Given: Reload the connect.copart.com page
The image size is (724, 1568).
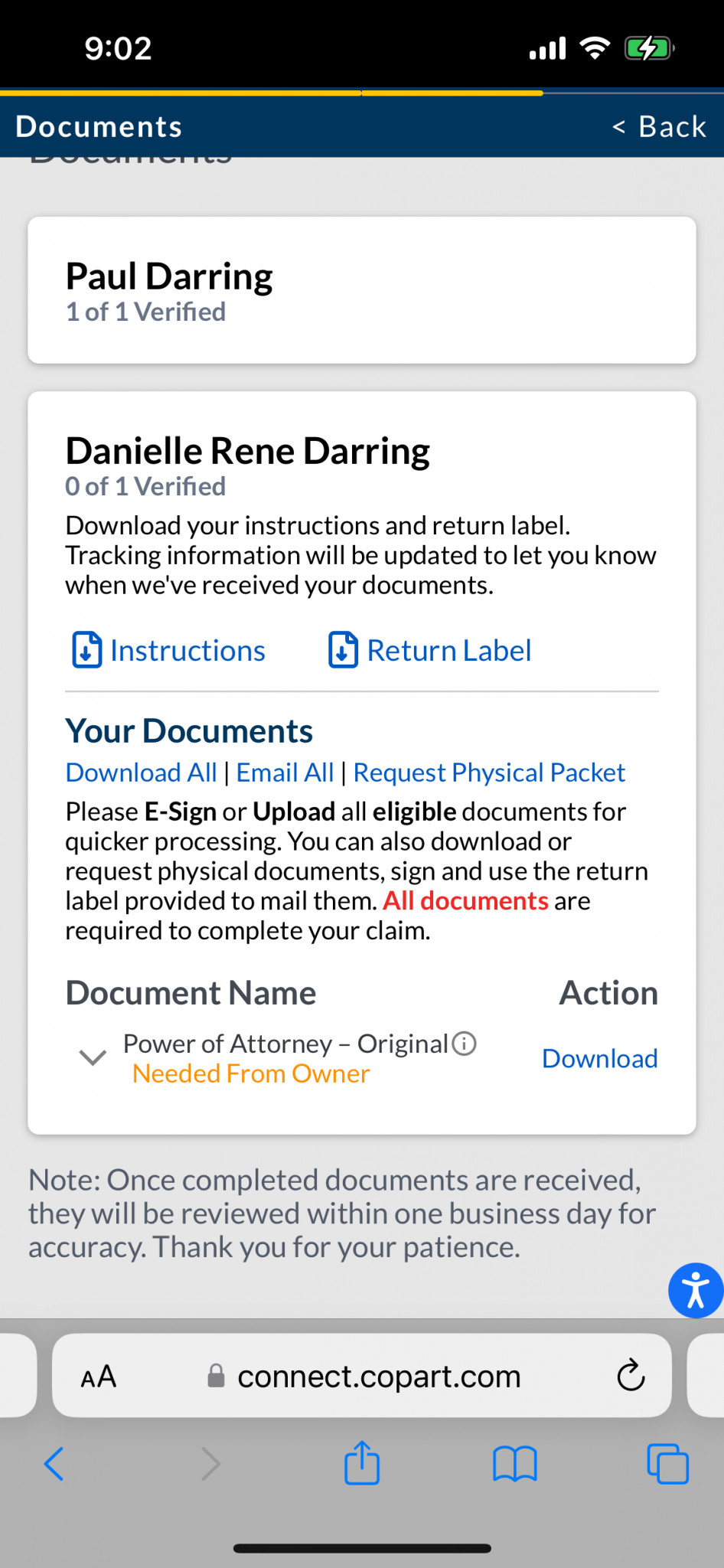Looking at the screenshot, I should click(631, 1375).
